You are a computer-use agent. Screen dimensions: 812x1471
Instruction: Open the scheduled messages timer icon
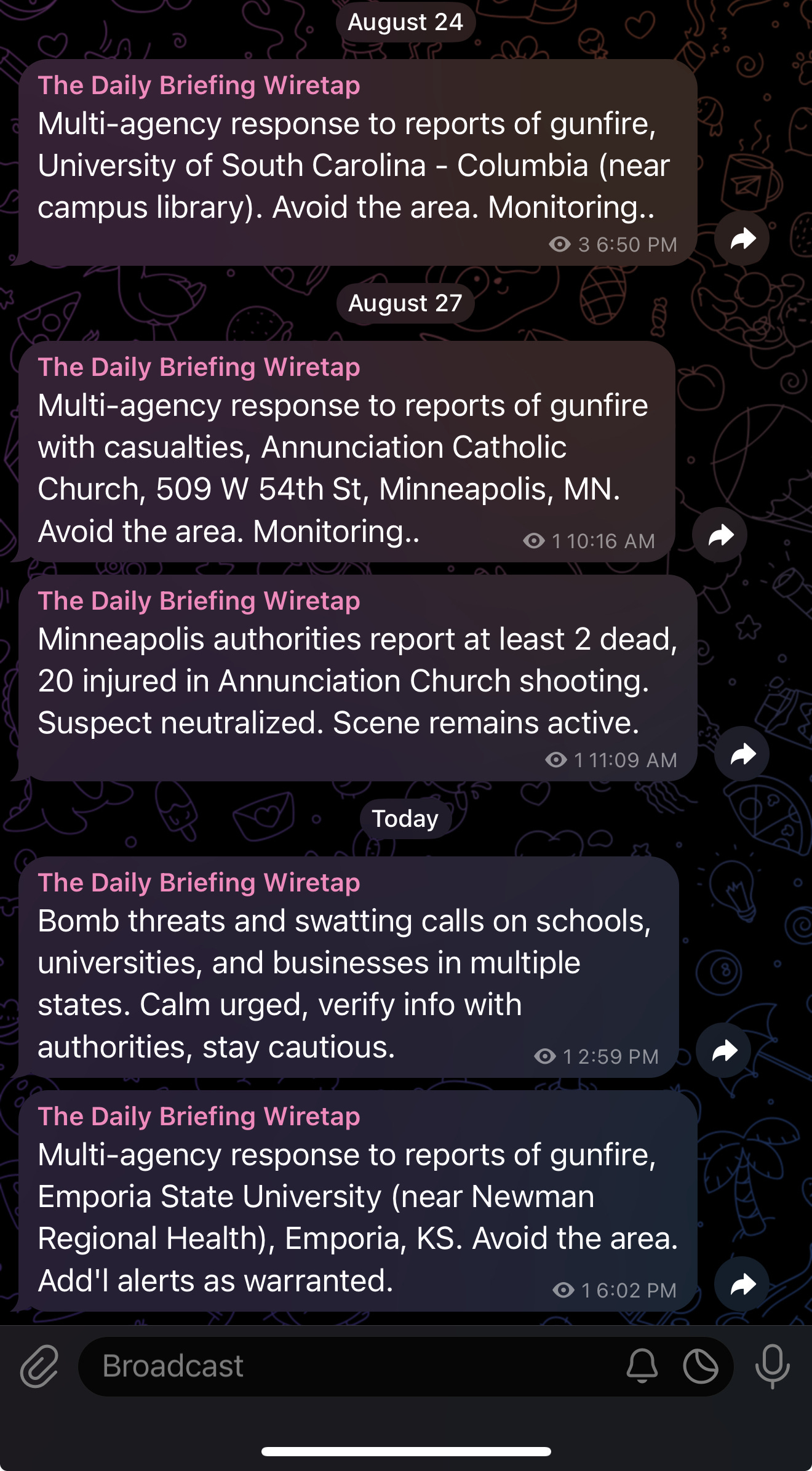tap(701, 1367)
